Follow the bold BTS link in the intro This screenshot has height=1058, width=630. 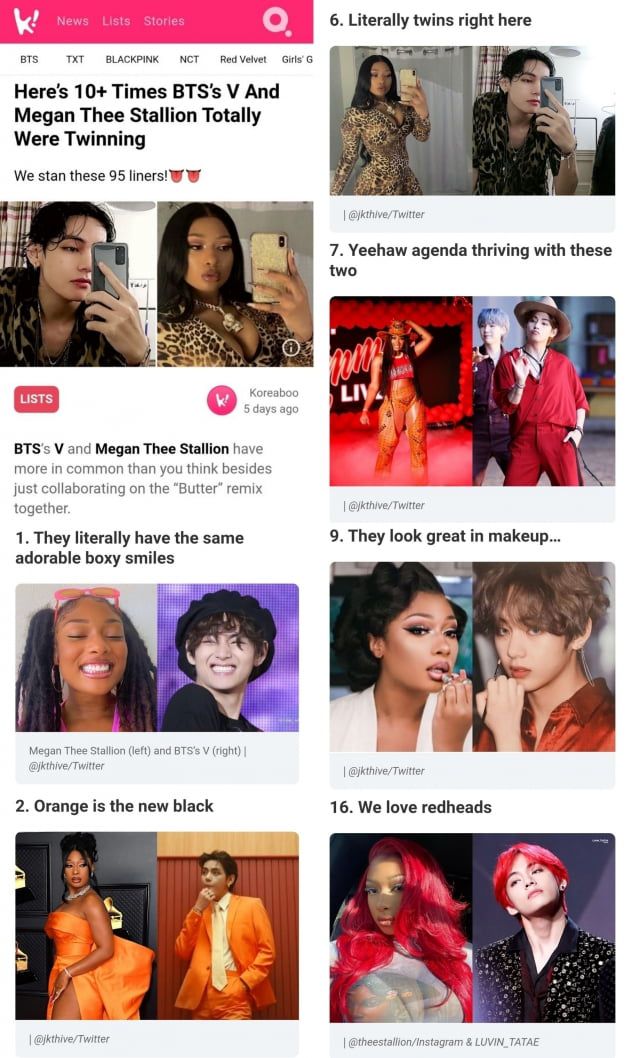[x=27, y=449]
